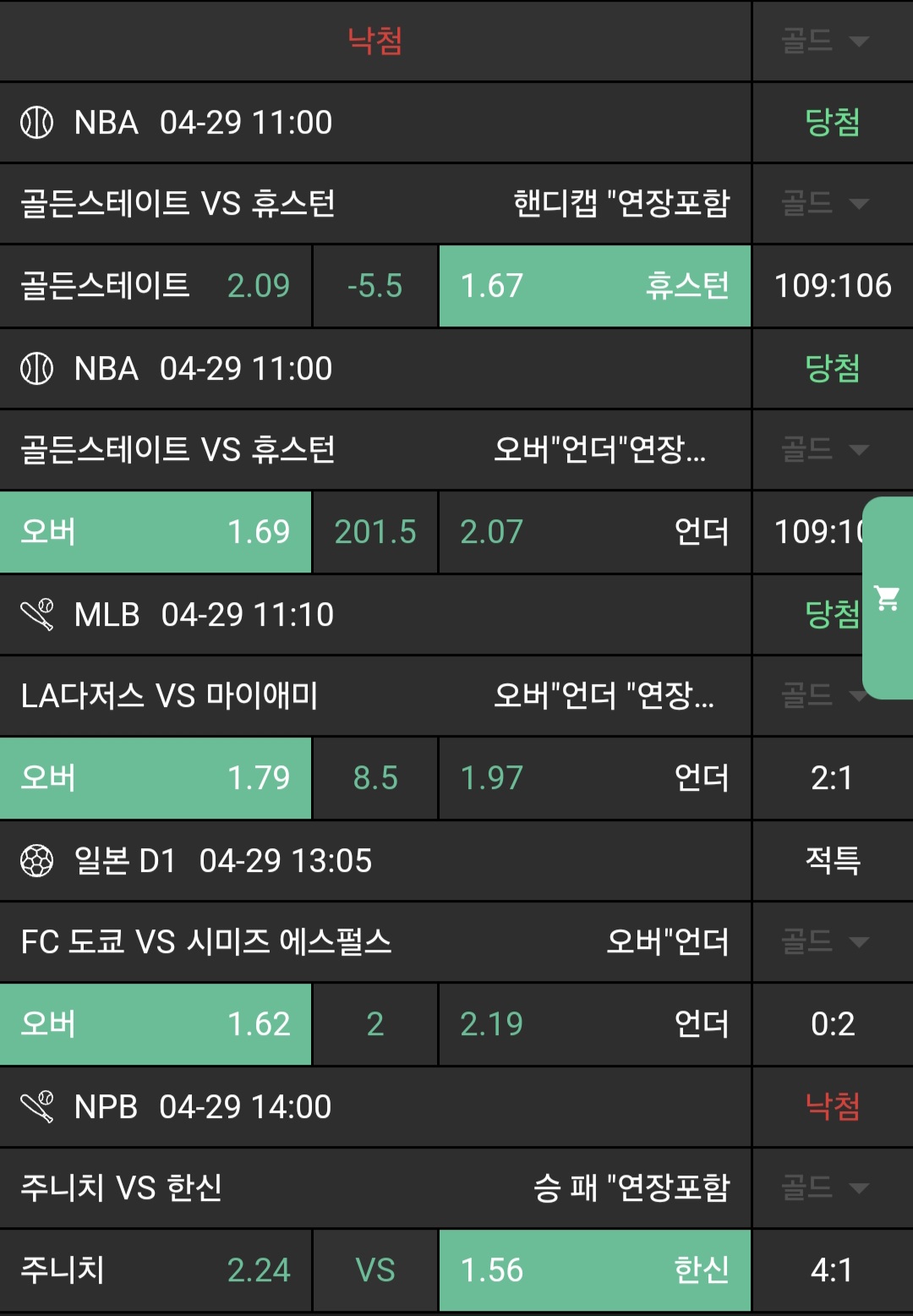913x1316 pixels.
Task: Open 골드 dropdown for FC 도쿄 VS 시미즈 에스펄스
Action: point(825,941)
